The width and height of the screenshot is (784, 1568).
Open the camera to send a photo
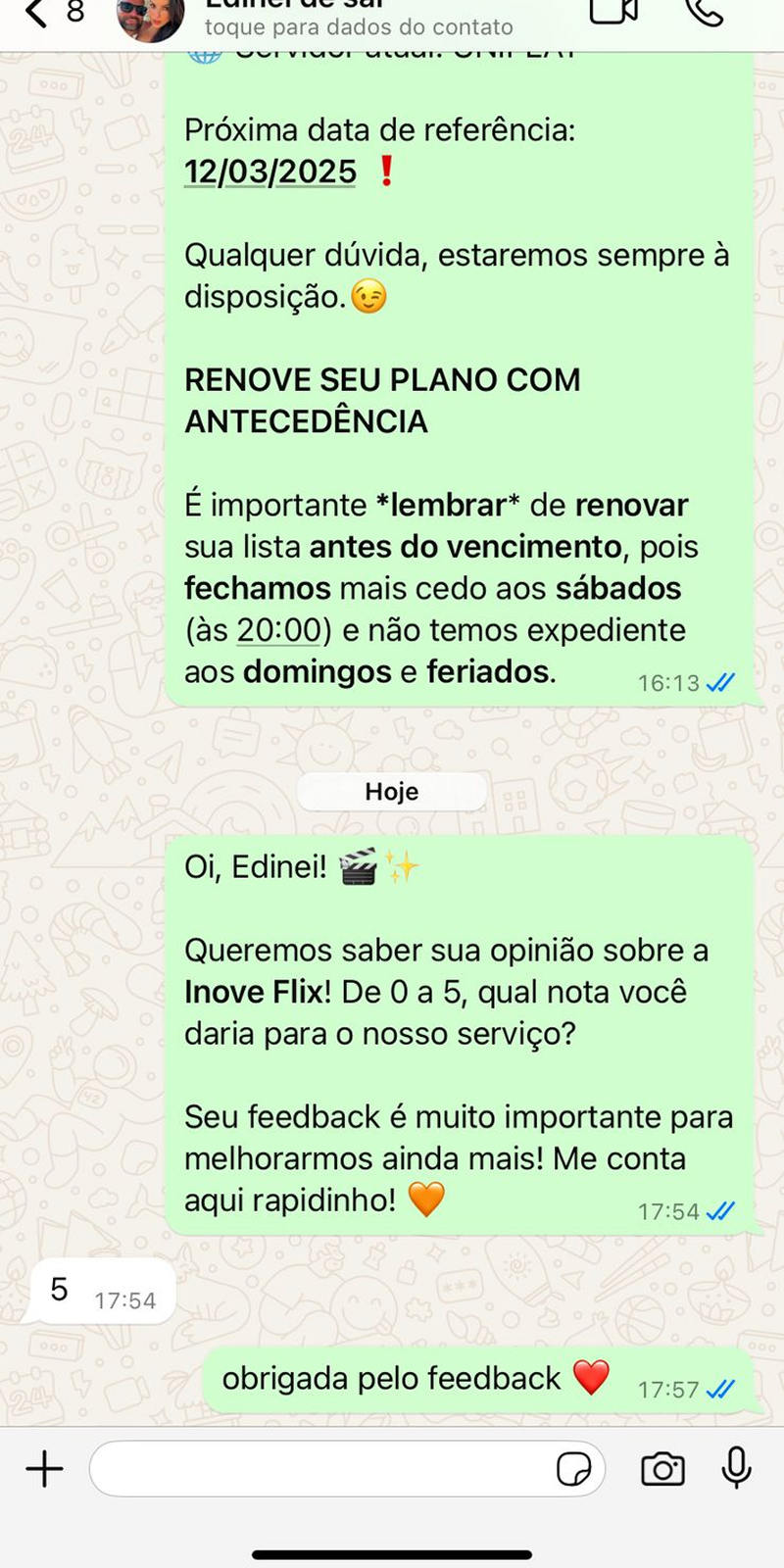[x=662, y=1469]
